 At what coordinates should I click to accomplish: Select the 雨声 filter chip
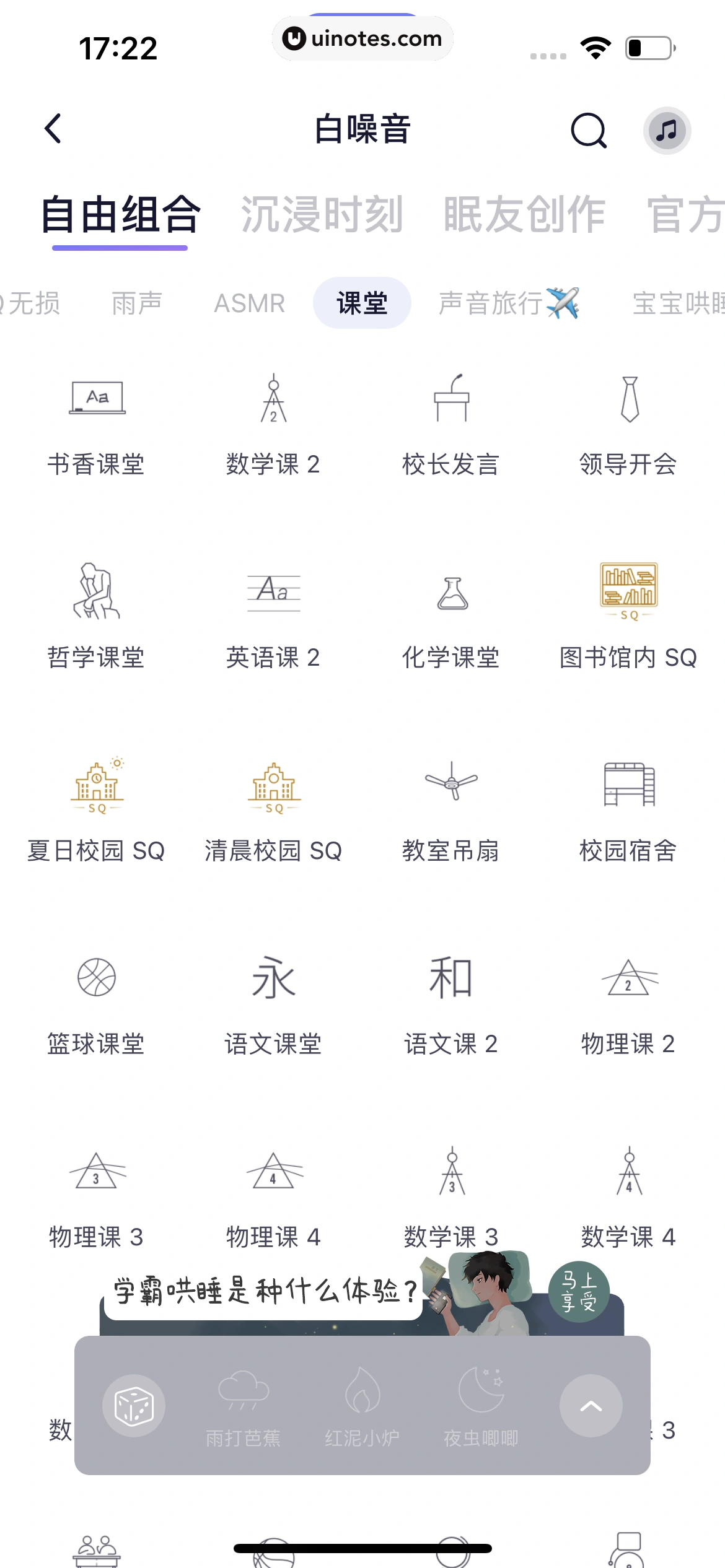click(x=138, y=303)
